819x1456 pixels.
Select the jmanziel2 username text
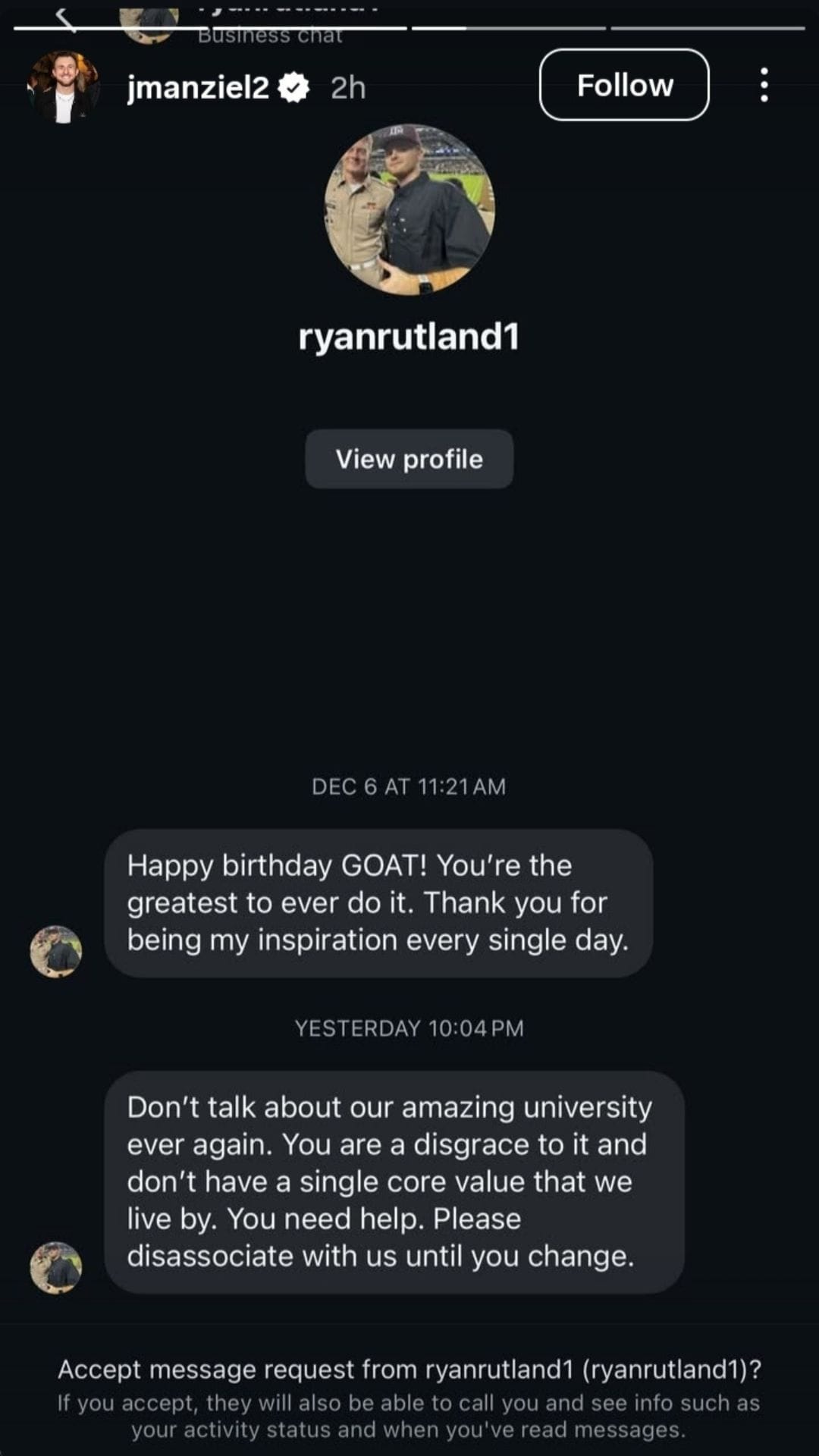pyautogui.click(x=199, y=86)
